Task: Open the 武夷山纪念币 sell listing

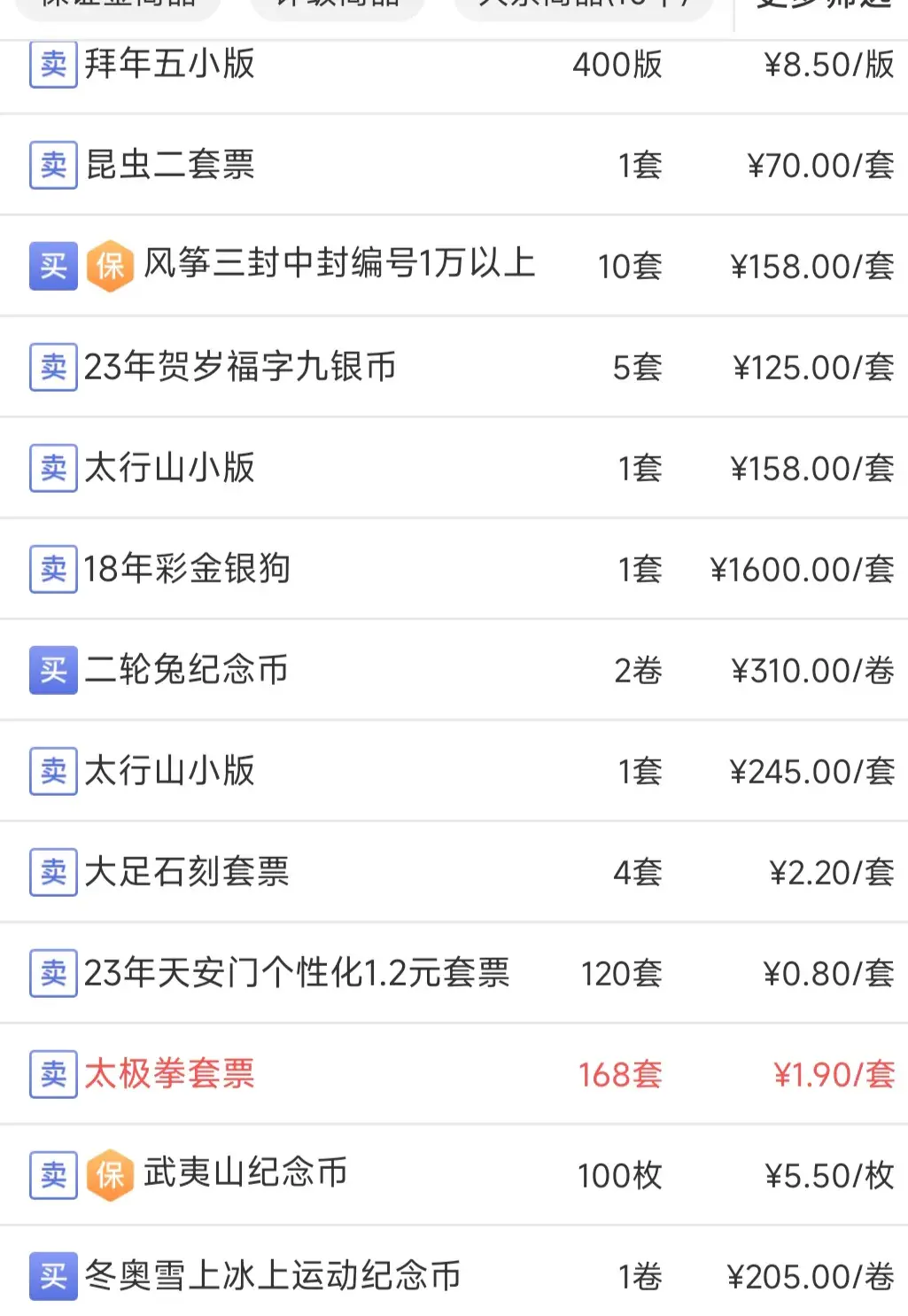Action: point(244,1174)
